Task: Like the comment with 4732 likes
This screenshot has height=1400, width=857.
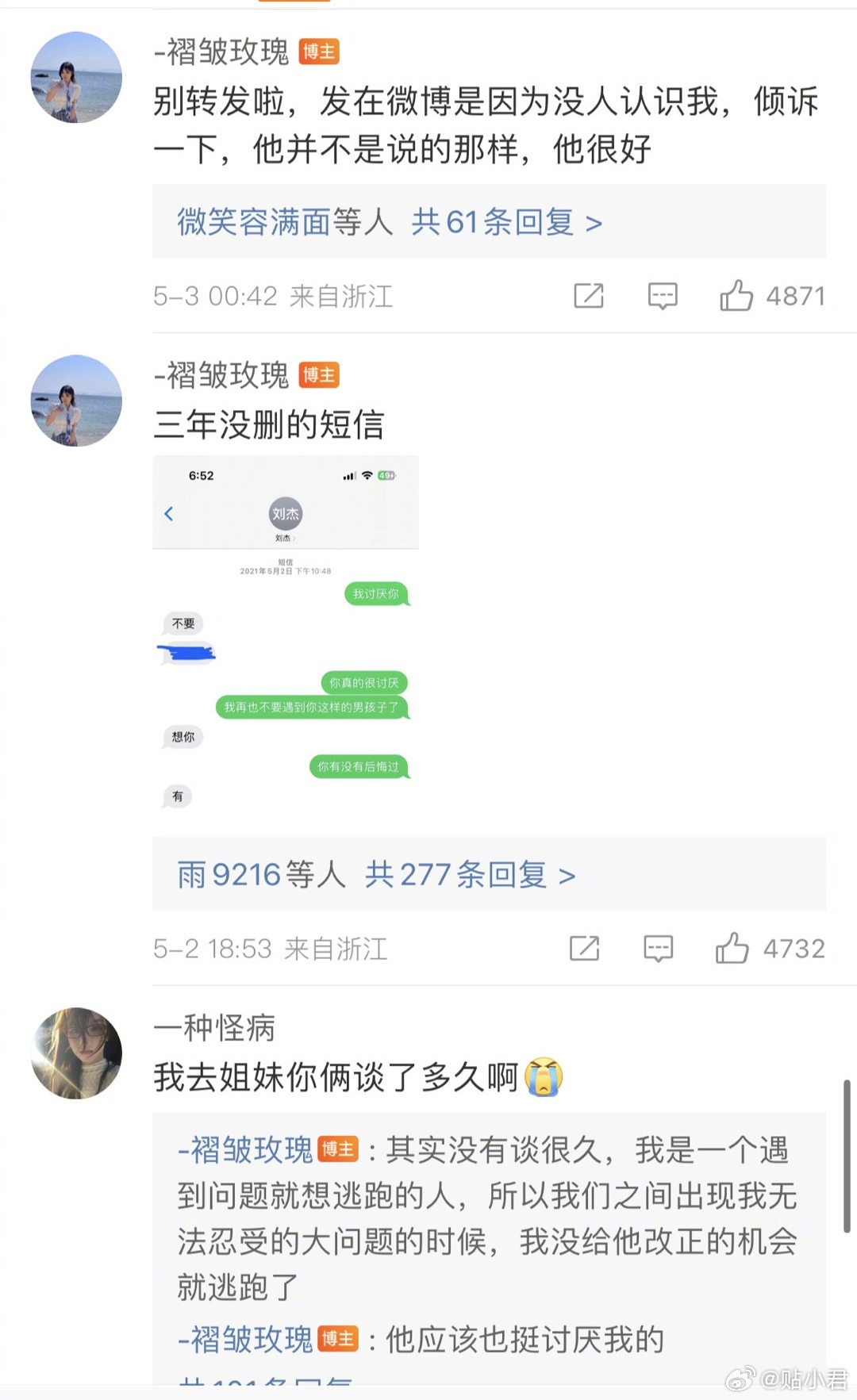Action: [x=732, y=949]
